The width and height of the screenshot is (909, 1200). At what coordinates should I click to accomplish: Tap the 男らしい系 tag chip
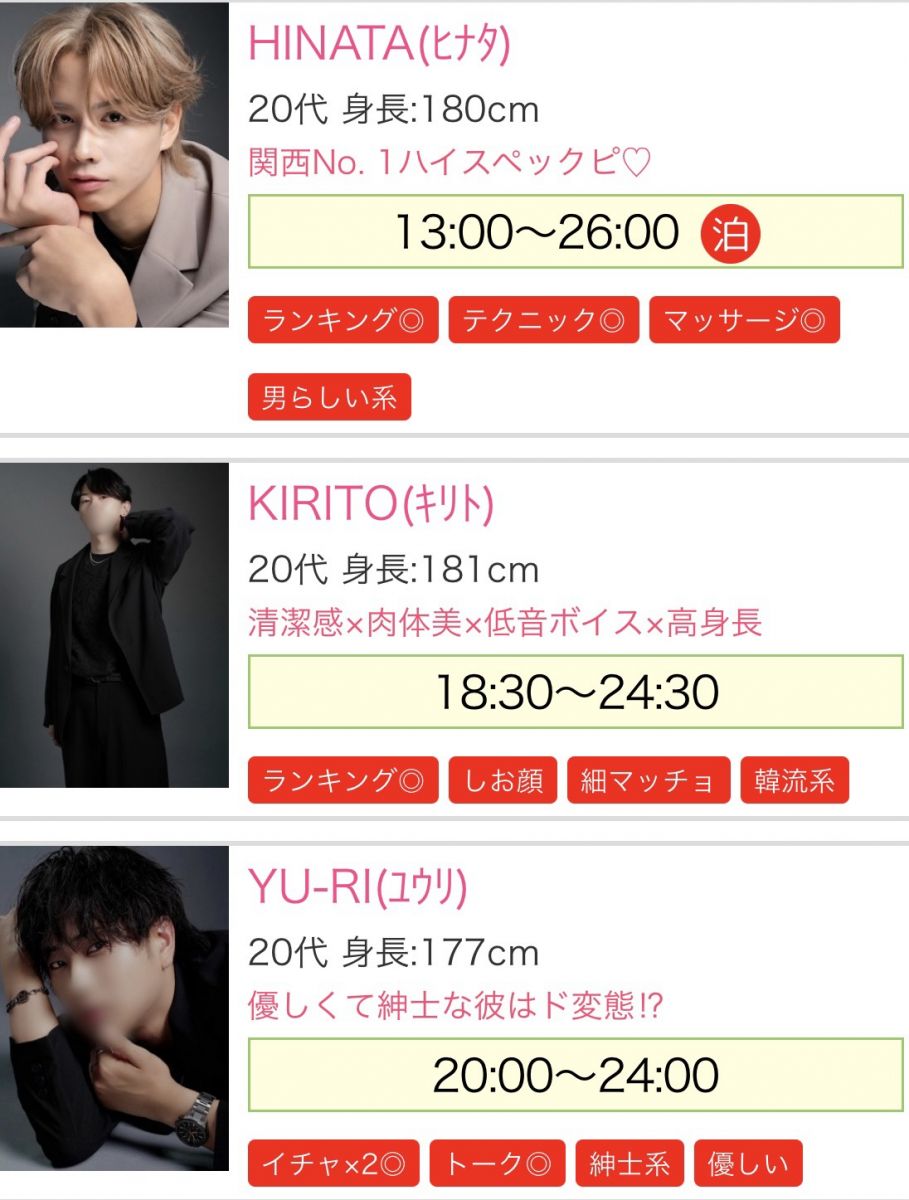[x=329, y=398]
